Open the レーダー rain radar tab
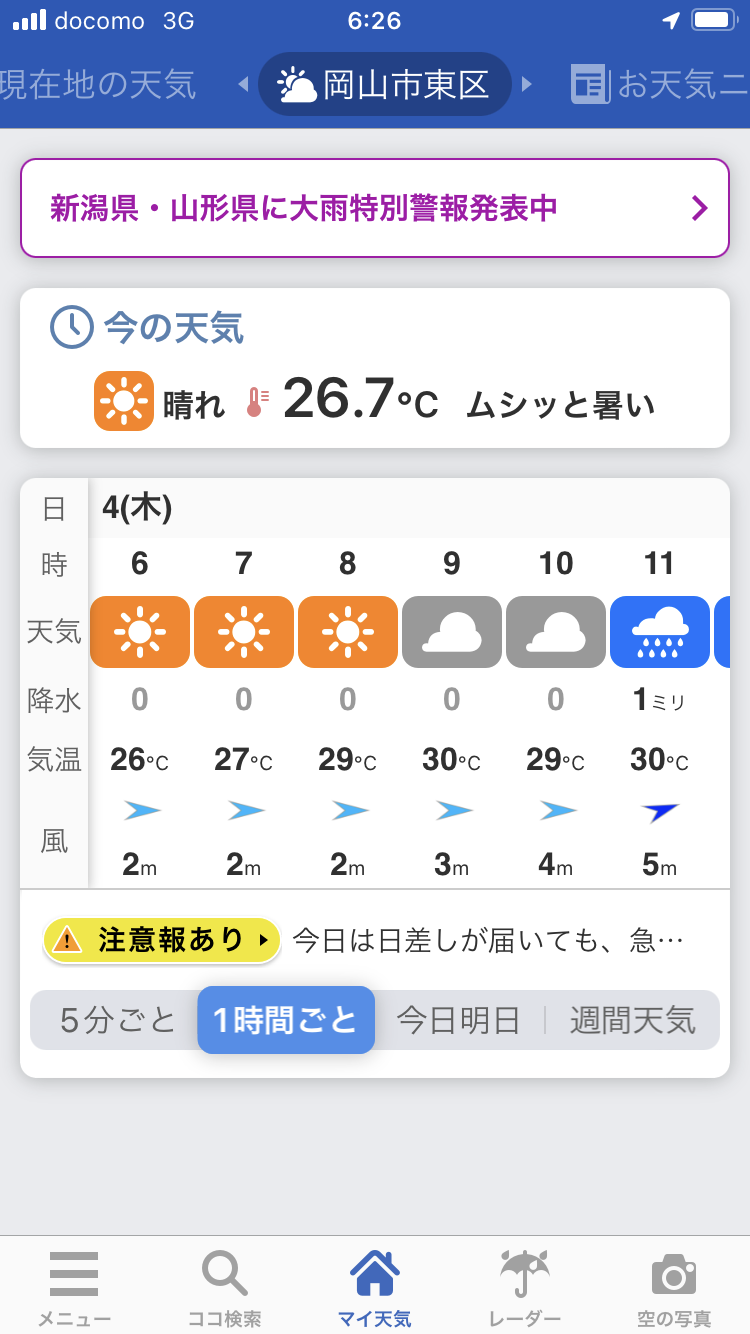The width and height of the screenshot is (750, 1334). click(525, 1288)
